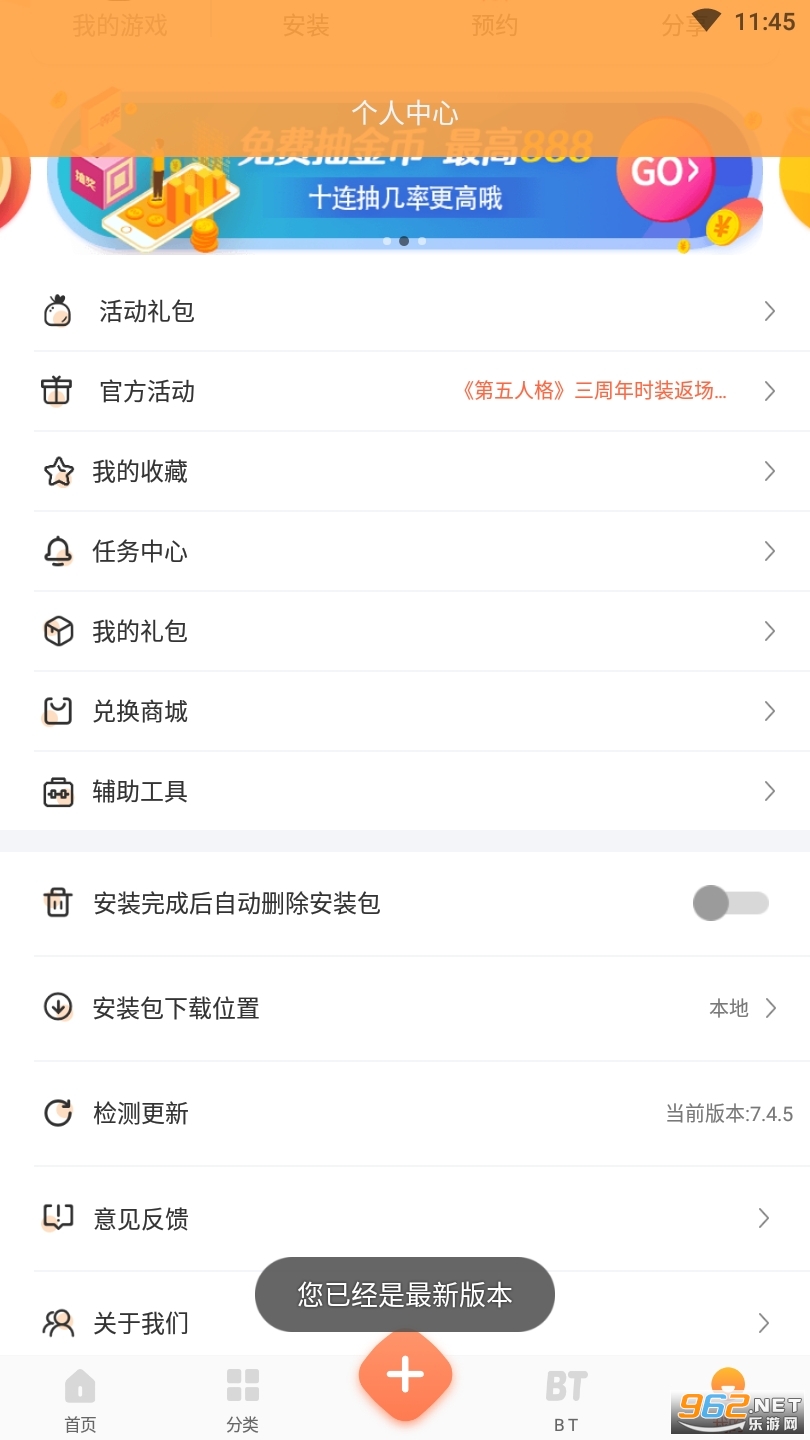Open 关于我们
The width and height of the screenshot is (810, 1440).
(x=405, y=1323)
